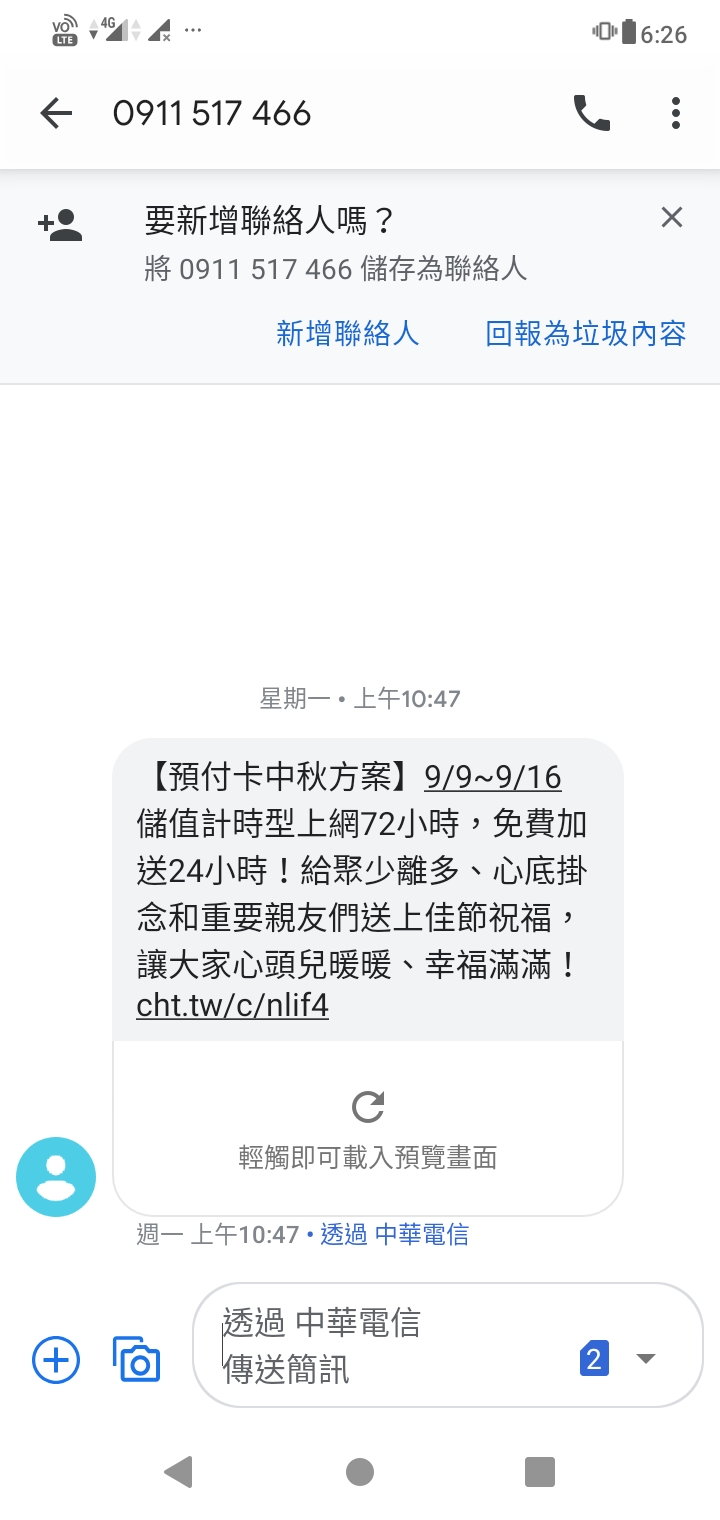The image size is (720, 1520).
Task: Open the camera gallery icon
Action: click(x=137, y=1360)
